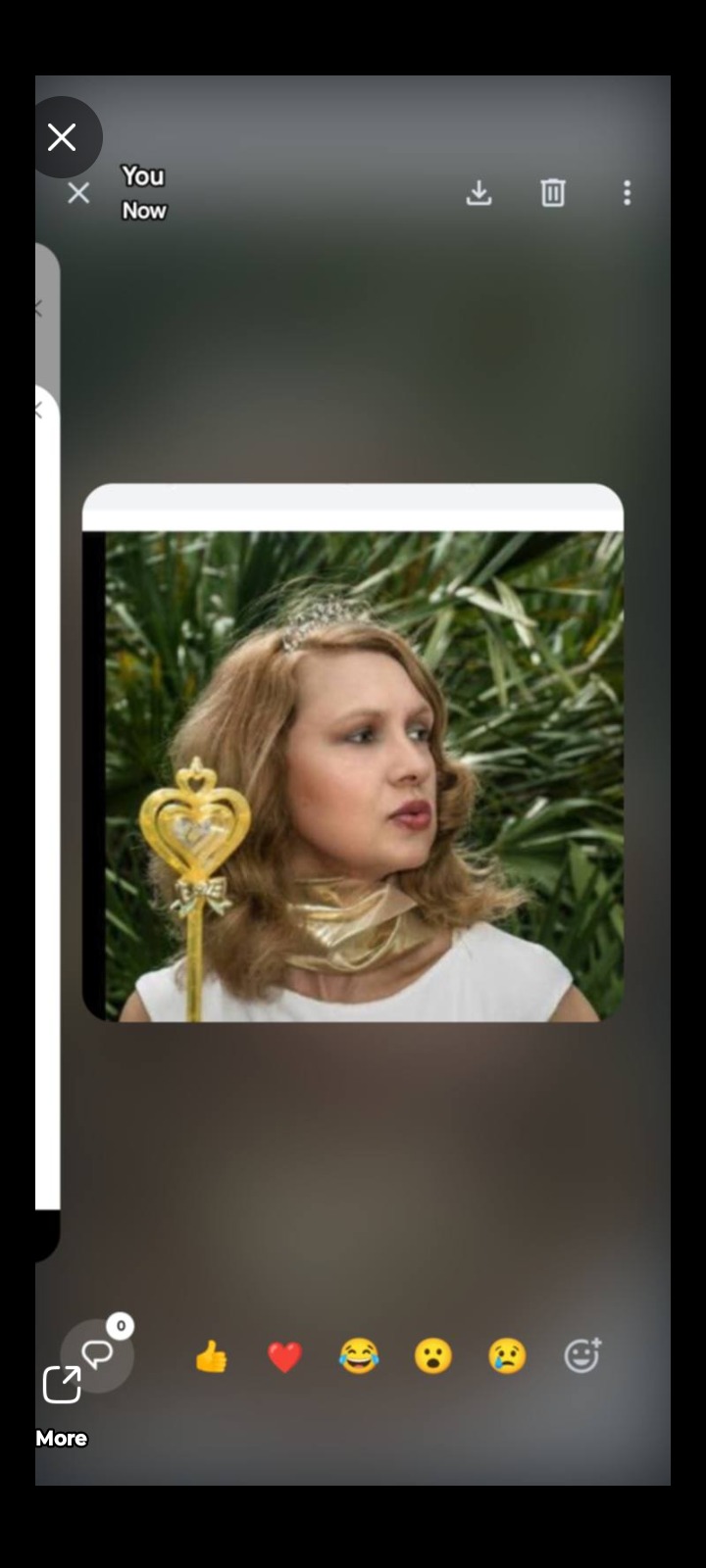Close the viewer with the large circled X
Viewport: 706px width, 1568px height.
click(62, 137)
